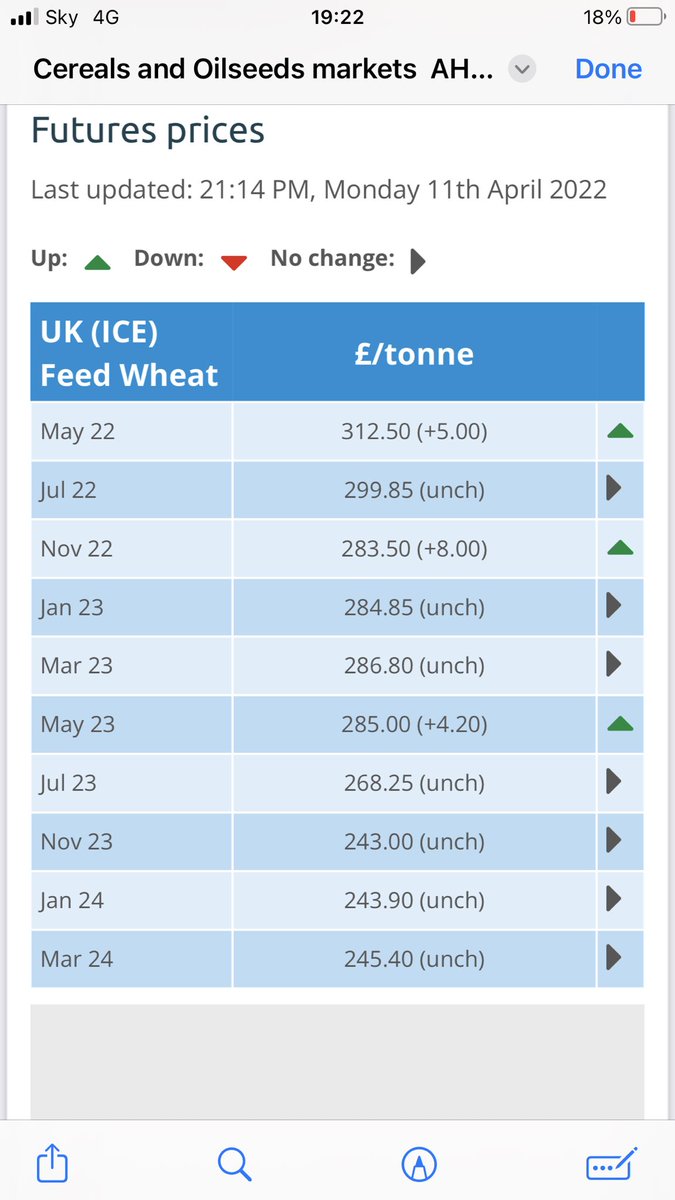The width and height of the screenshot is (675, 1200).
Task: Expand the document title dropdown chevron
Action: click(x=522, y=69)
